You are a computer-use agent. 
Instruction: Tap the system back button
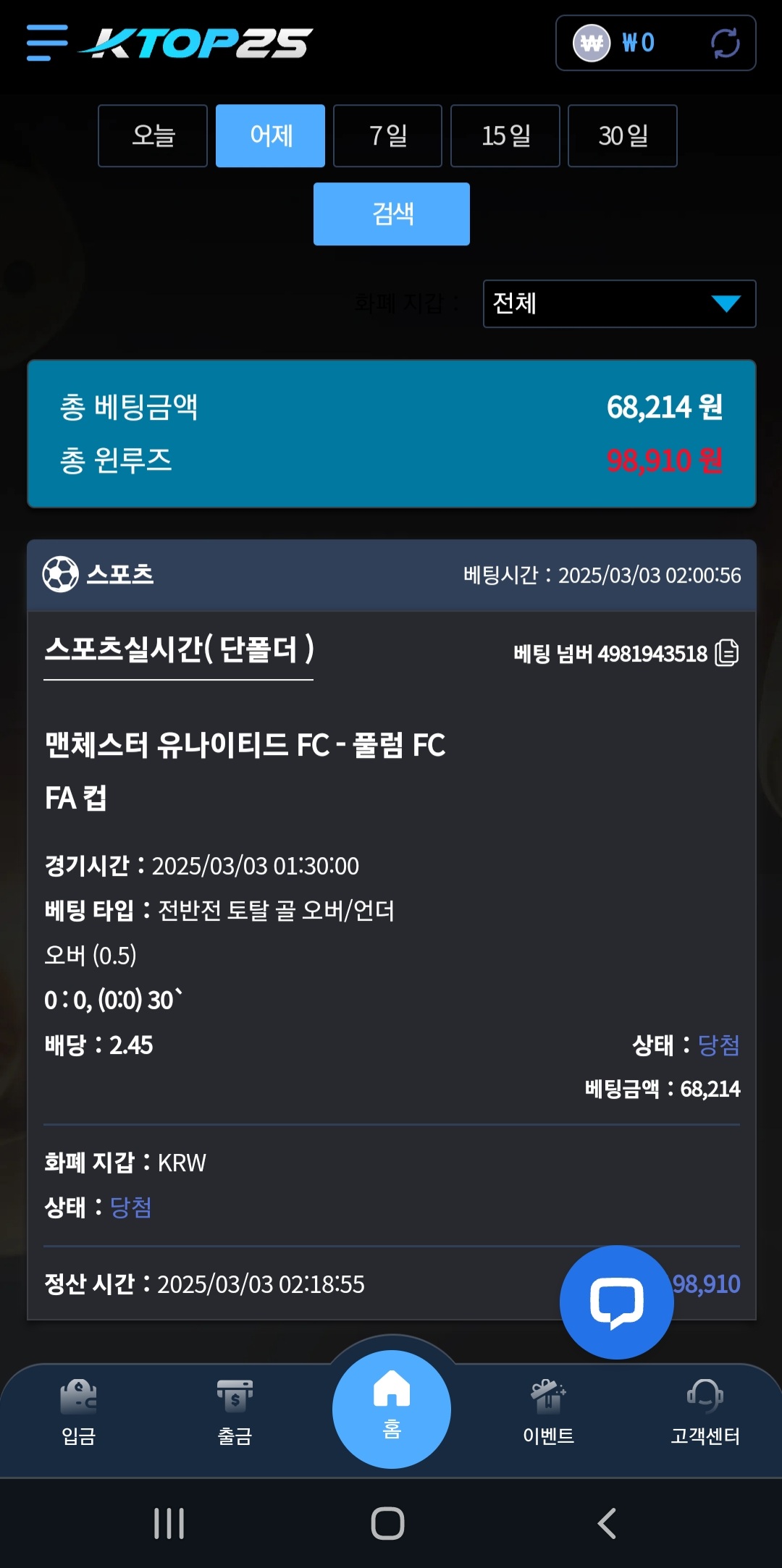point(607,1523)
